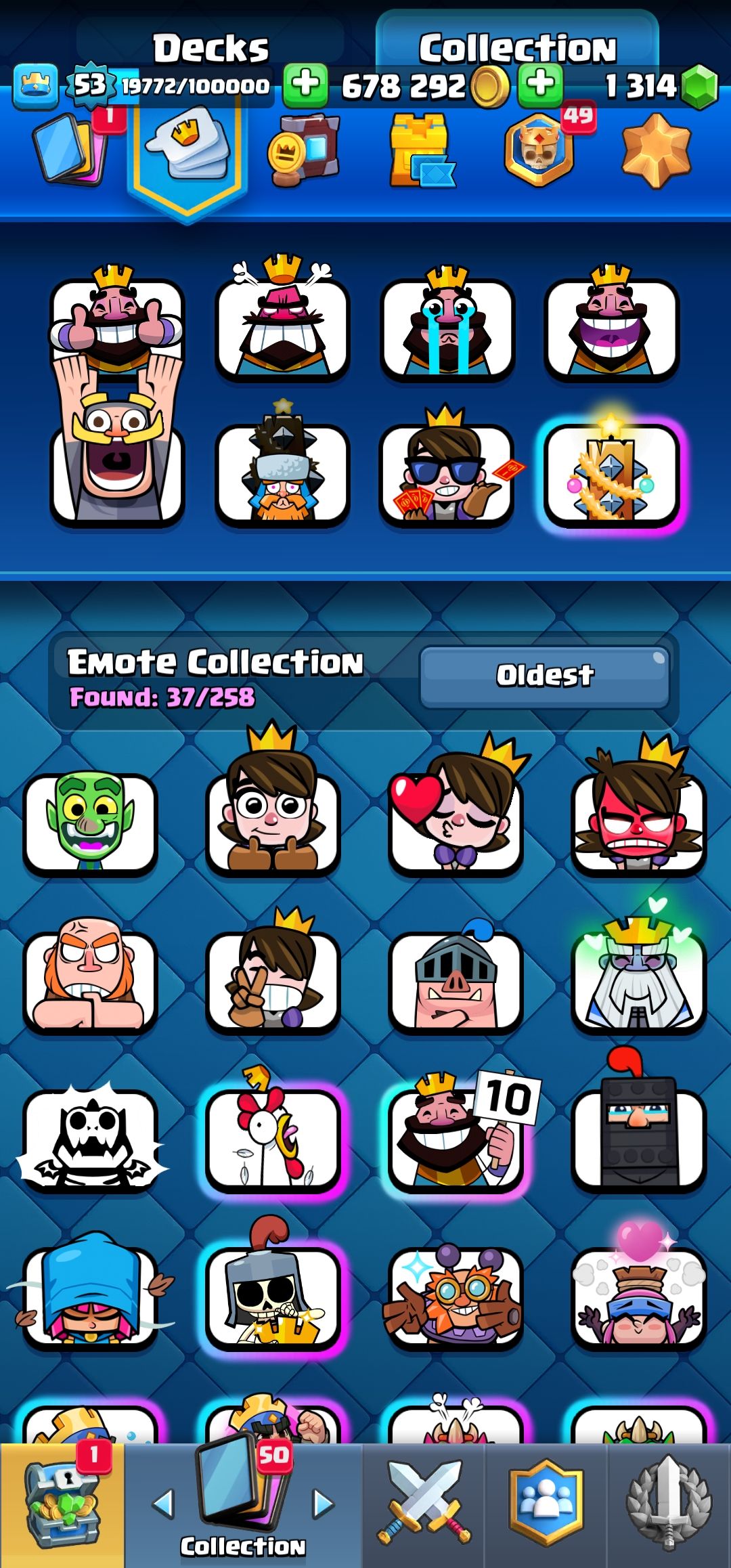
Task: Add more gold with plus button
Action: [540, 85]
